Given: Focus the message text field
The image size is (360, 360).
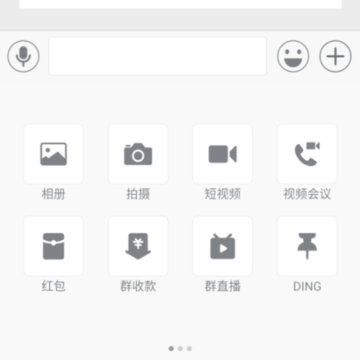Looking at the screenshot, I should tap(158, 56).
